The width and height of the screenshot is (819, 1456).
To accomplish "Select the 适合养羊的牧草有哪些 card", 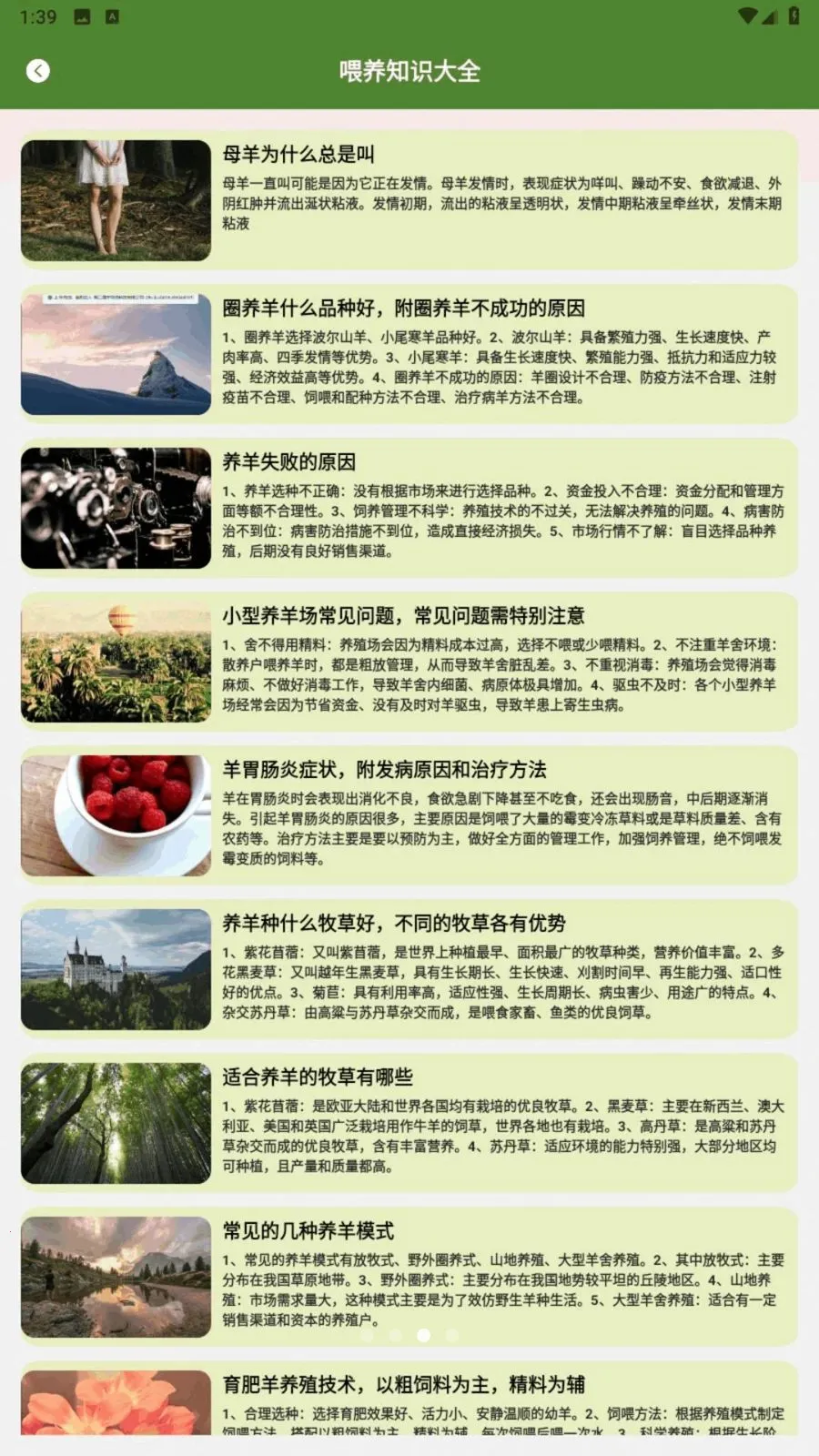I will point(409,1123).
